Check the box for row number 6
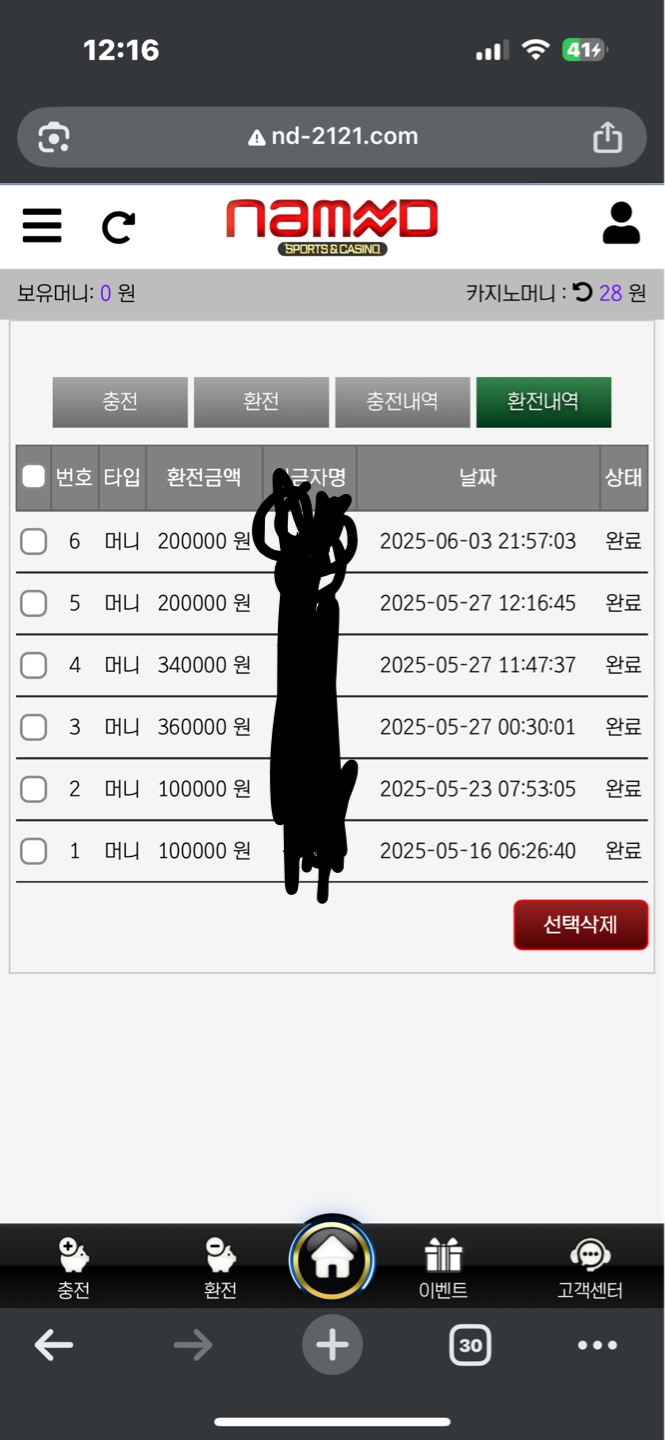Image resolution: width=665 pixels, height=1440 pixels. [x=34, y=542]
